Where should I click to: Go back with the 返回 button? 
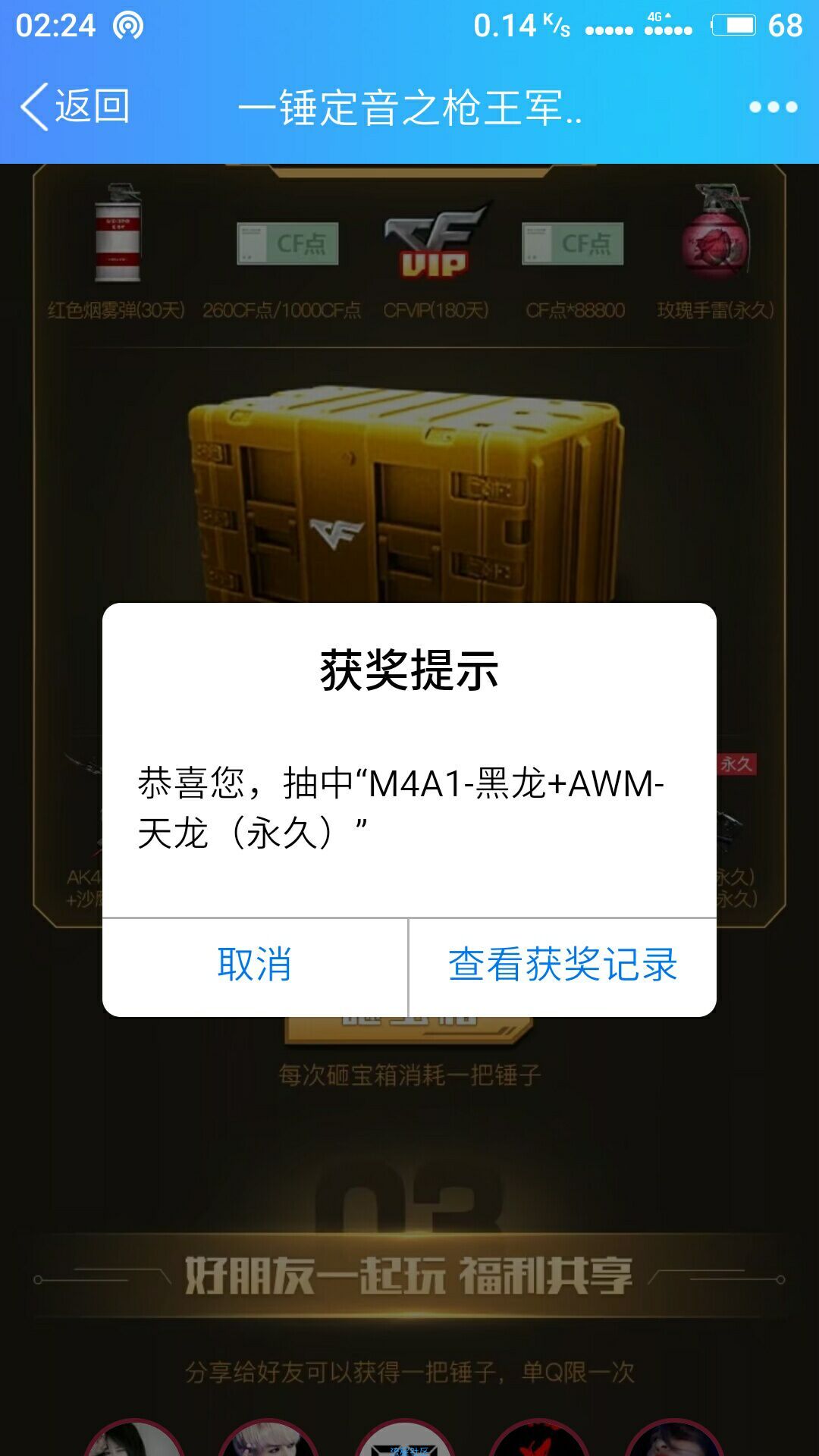pyautogui.click(x=75, y=106)
